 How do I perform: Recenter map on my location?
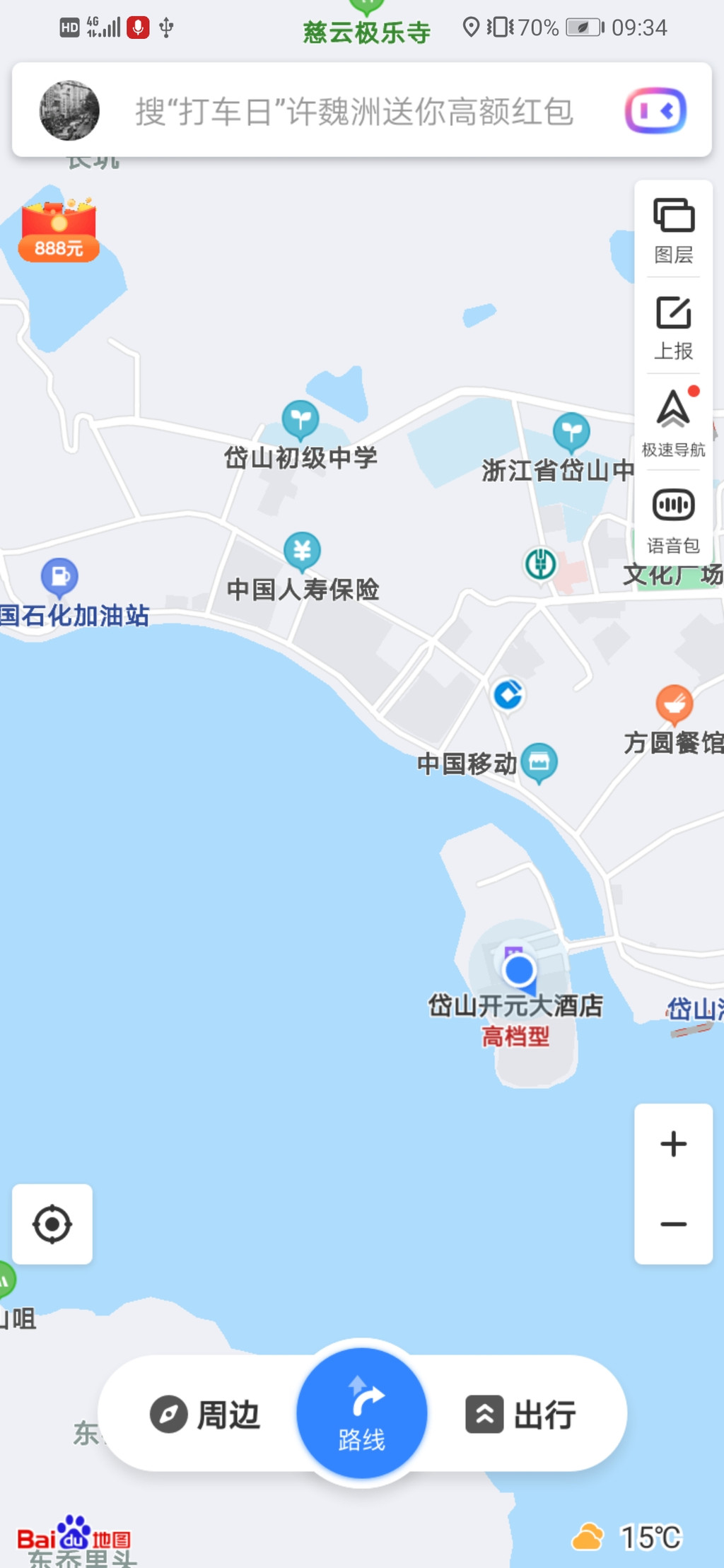[52, 1224]
